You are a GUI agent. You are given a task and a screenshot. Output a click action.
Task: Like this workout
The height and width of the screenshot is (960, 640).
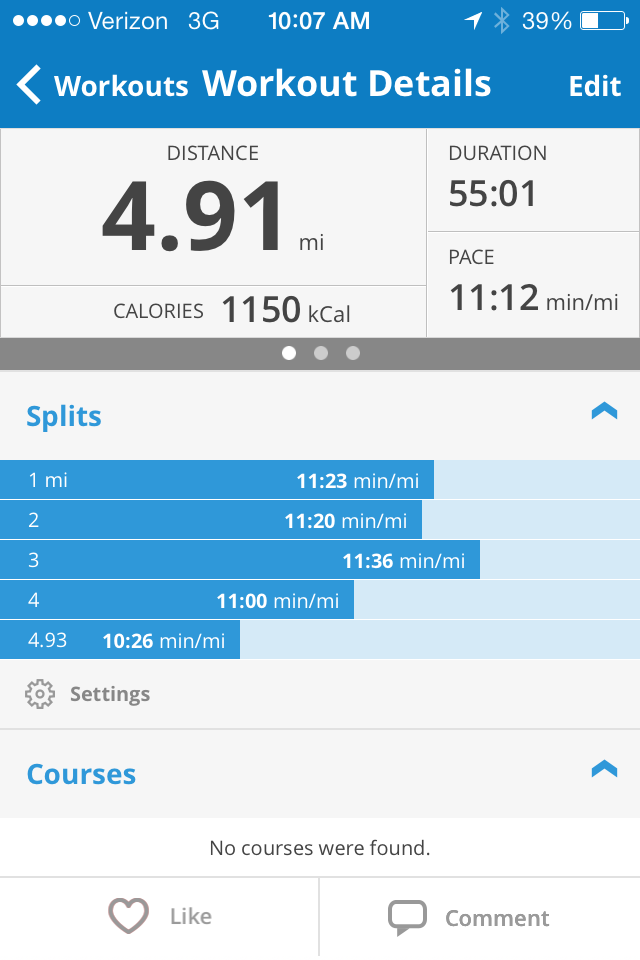[160, 917]
